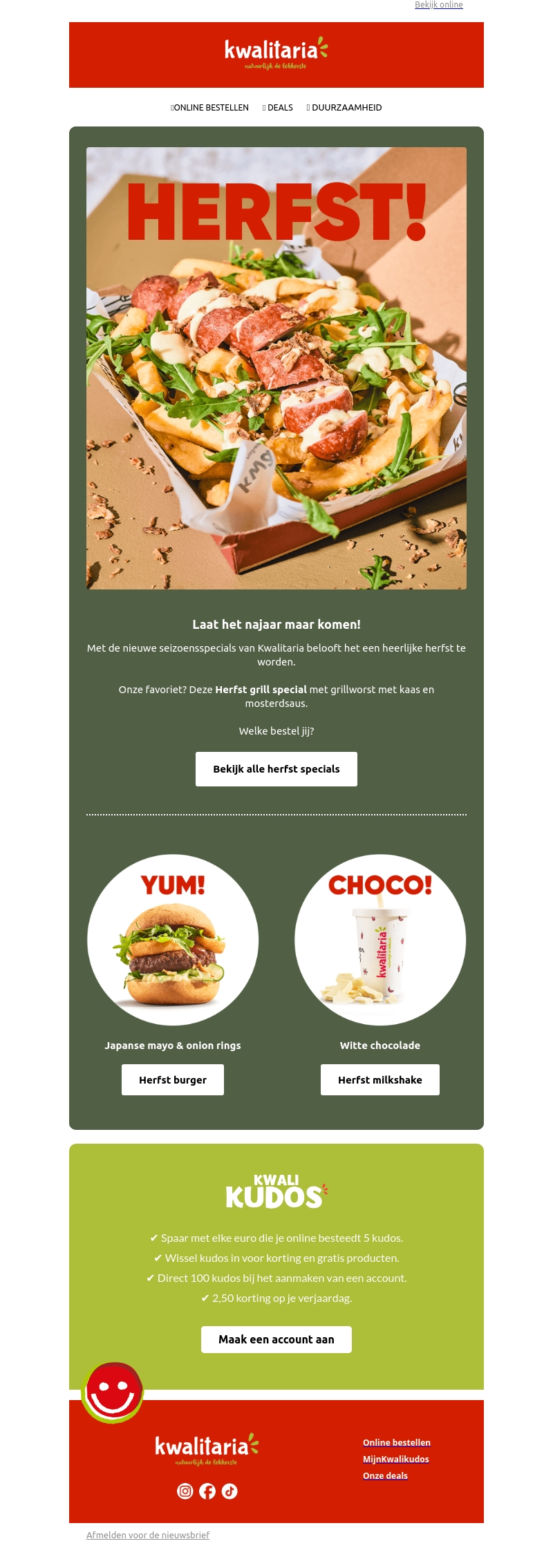Viewport: 553px width, 1568px height.
Task: Open the Duurzaamheid menu link
Action: coord(345,108)
